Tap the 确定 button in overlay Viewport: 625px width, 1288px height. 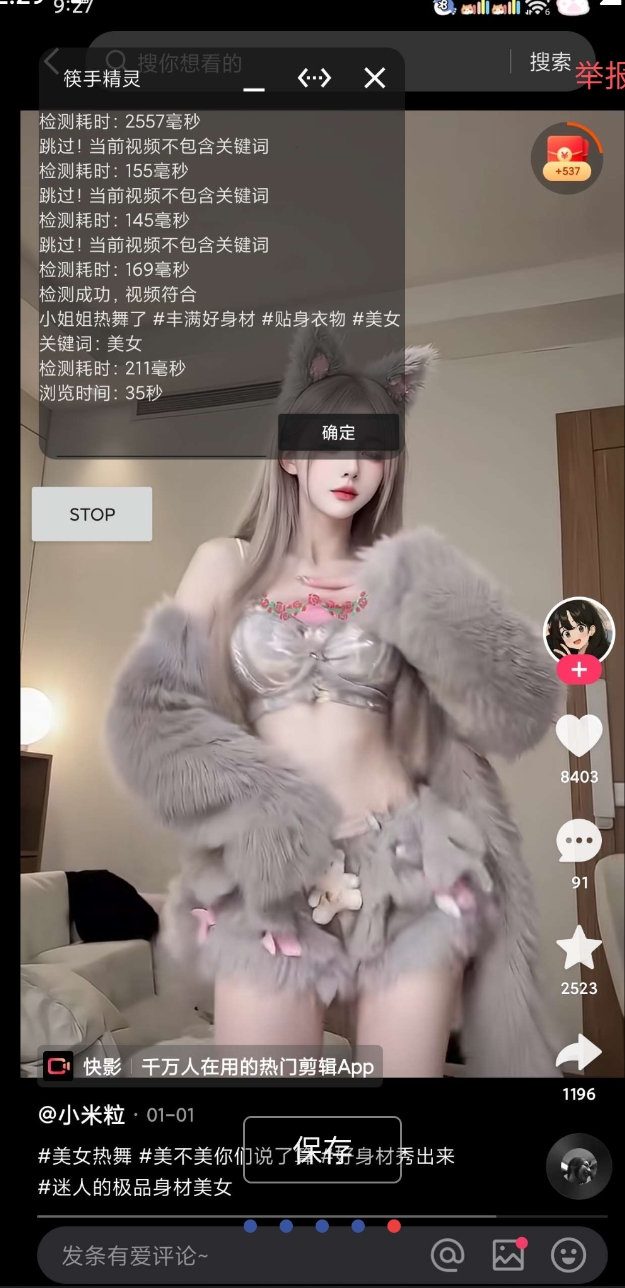pos(338,433)
